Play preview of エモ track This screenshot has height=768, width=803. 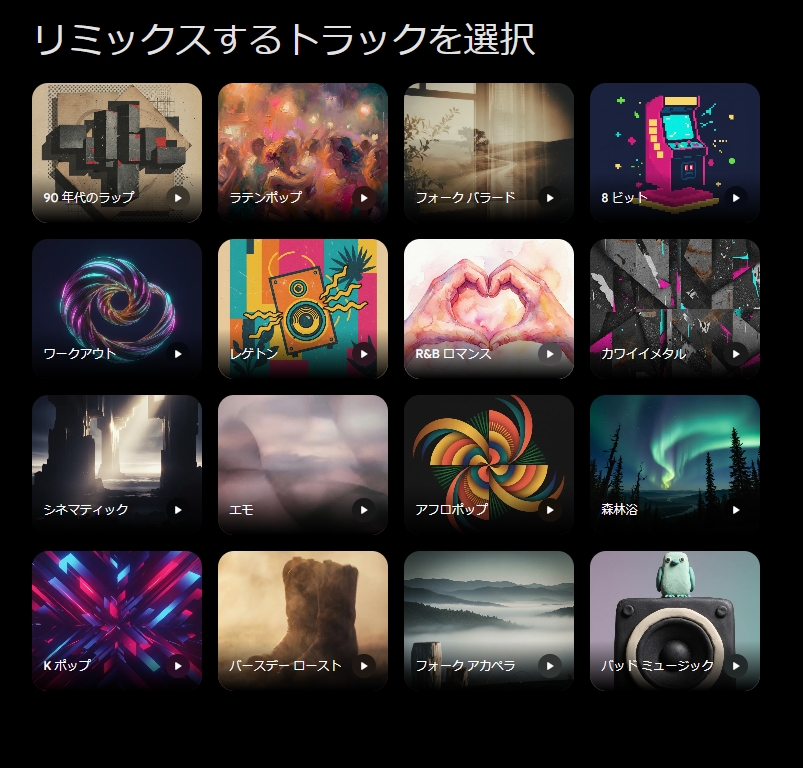(364, 510)
